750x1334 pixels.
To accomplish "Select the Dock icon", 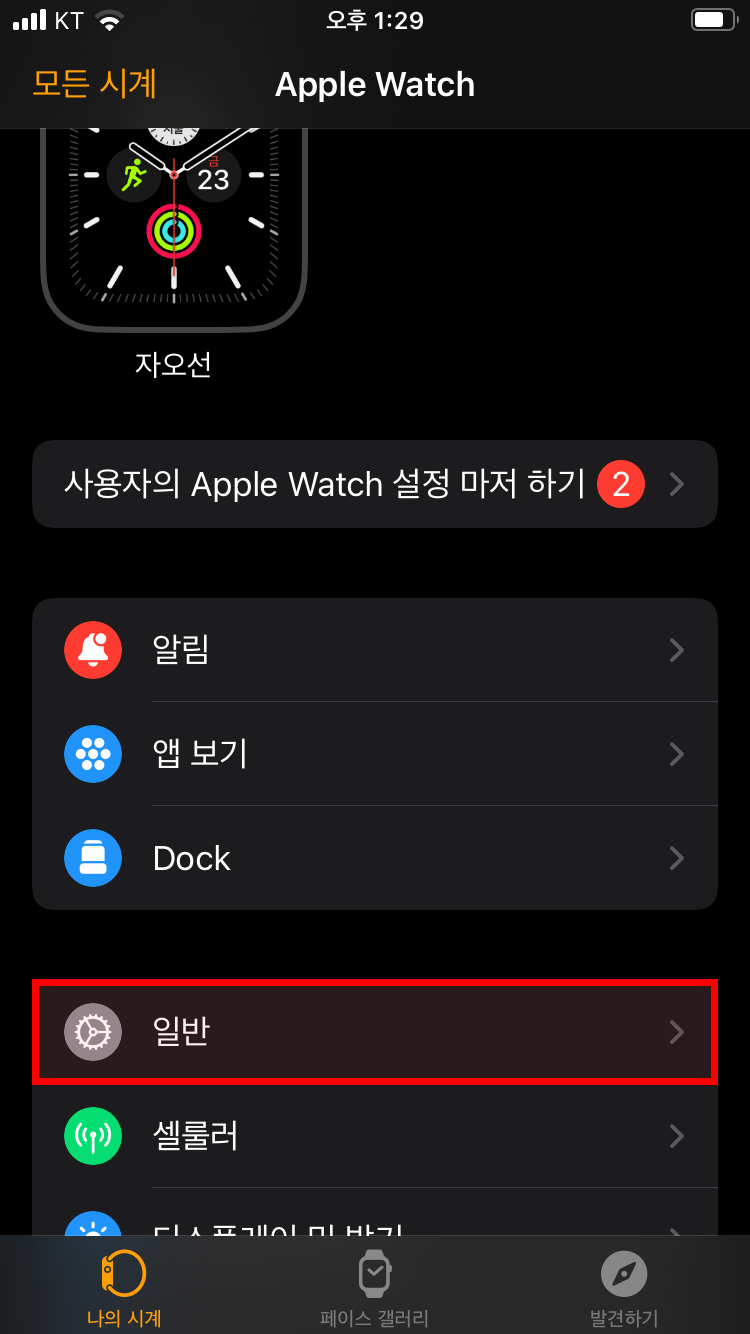I will click(93, 858).
